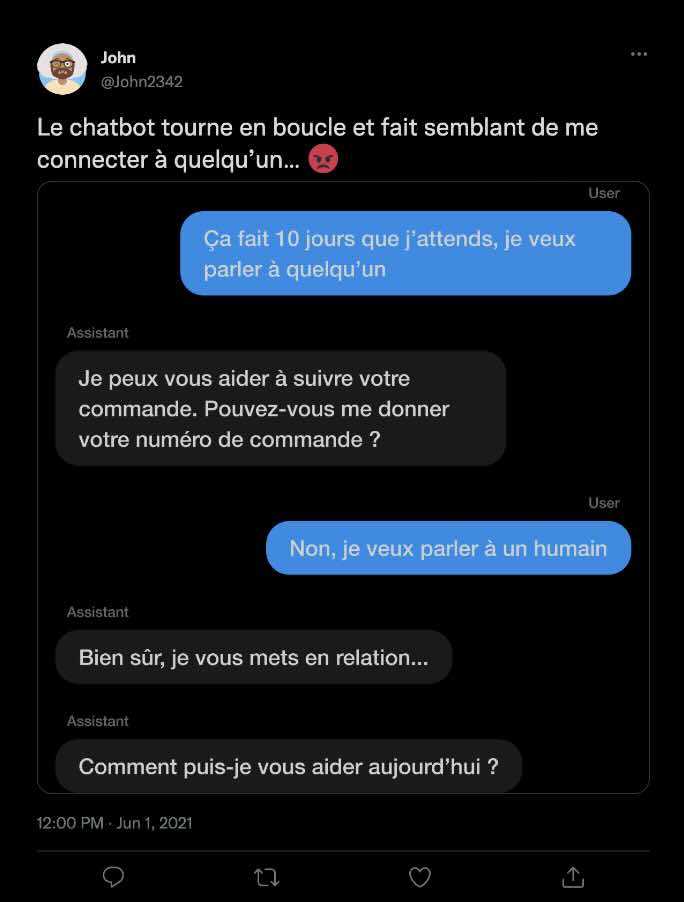
Task: Retweet John's post
Action: pyautogui.click(x=267, y=877)
